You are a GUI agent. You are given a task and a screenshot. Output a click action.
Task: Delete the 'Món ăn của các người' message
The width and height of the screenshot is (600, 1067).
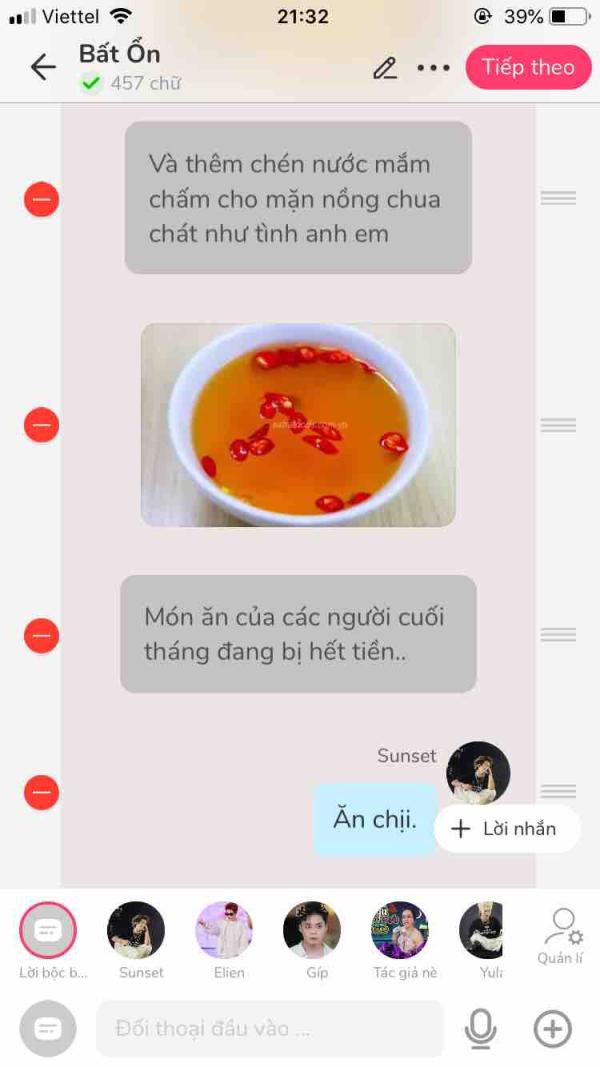pos(41,635)
